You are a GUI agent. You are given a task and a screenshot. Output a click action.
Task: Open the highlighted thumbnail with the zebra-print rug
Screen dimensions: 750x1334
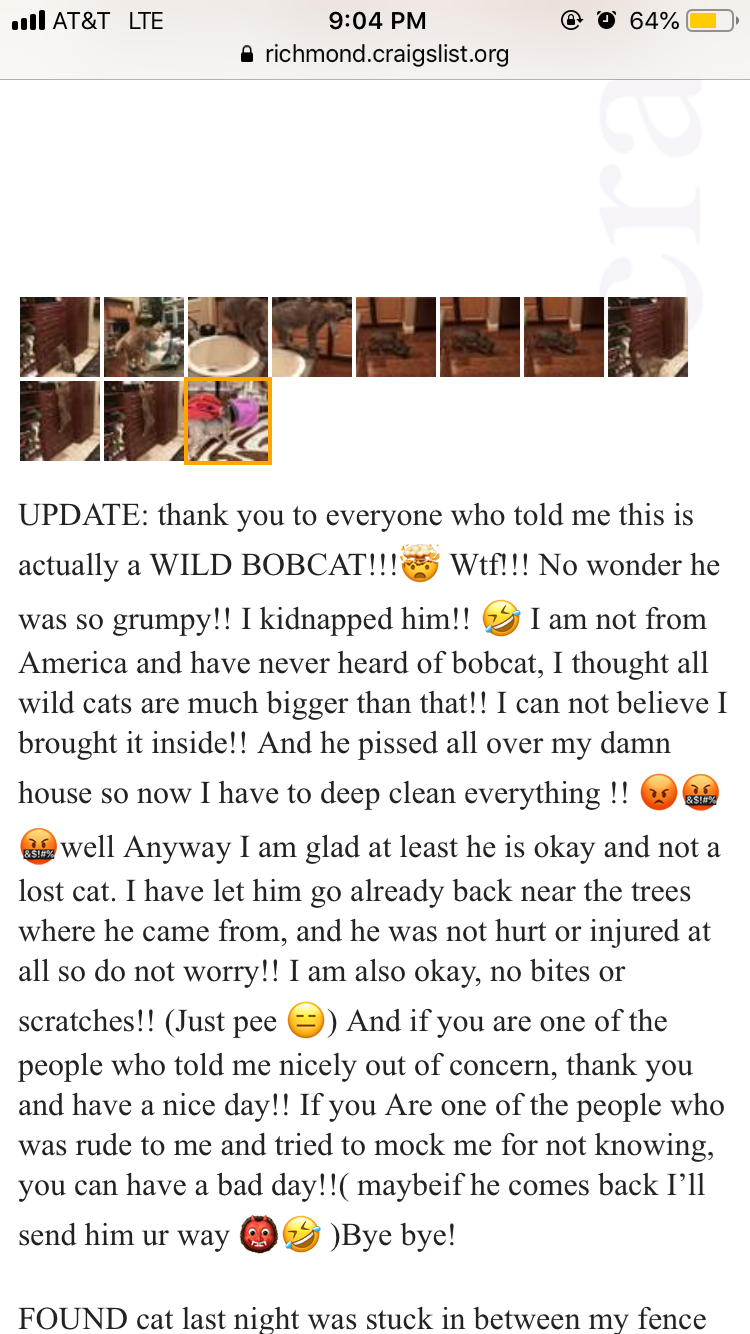point(228,421)
